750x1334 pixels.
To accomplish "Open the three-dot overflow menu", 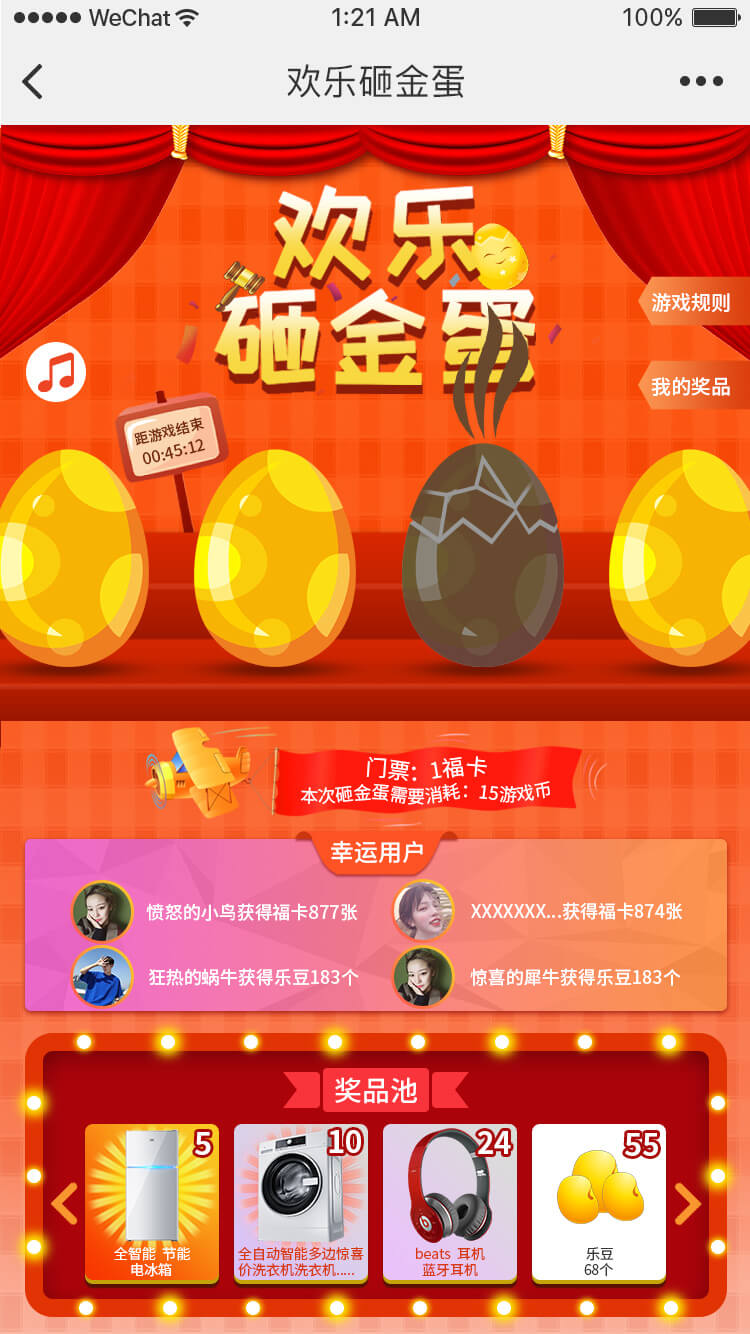I will tap(700, 81).
